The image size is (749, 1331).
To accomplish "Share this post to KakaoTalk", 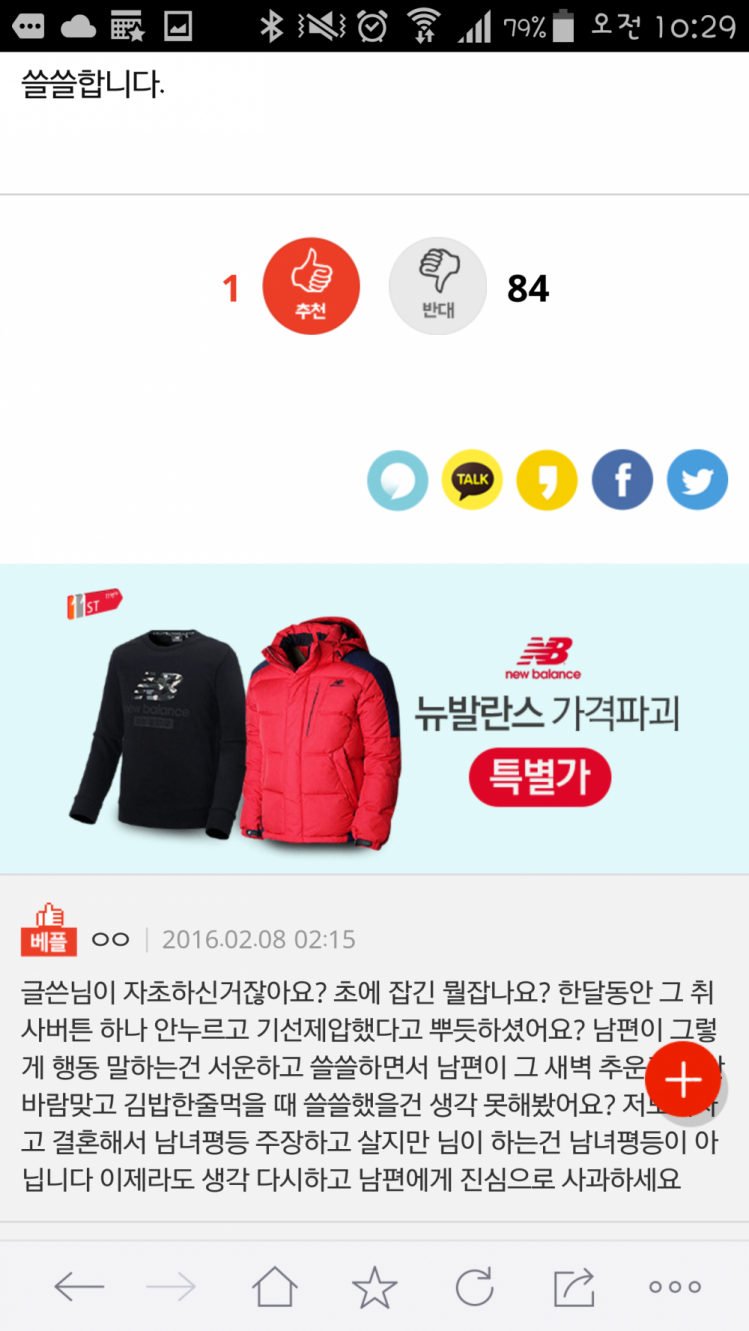I will point(472,480).
